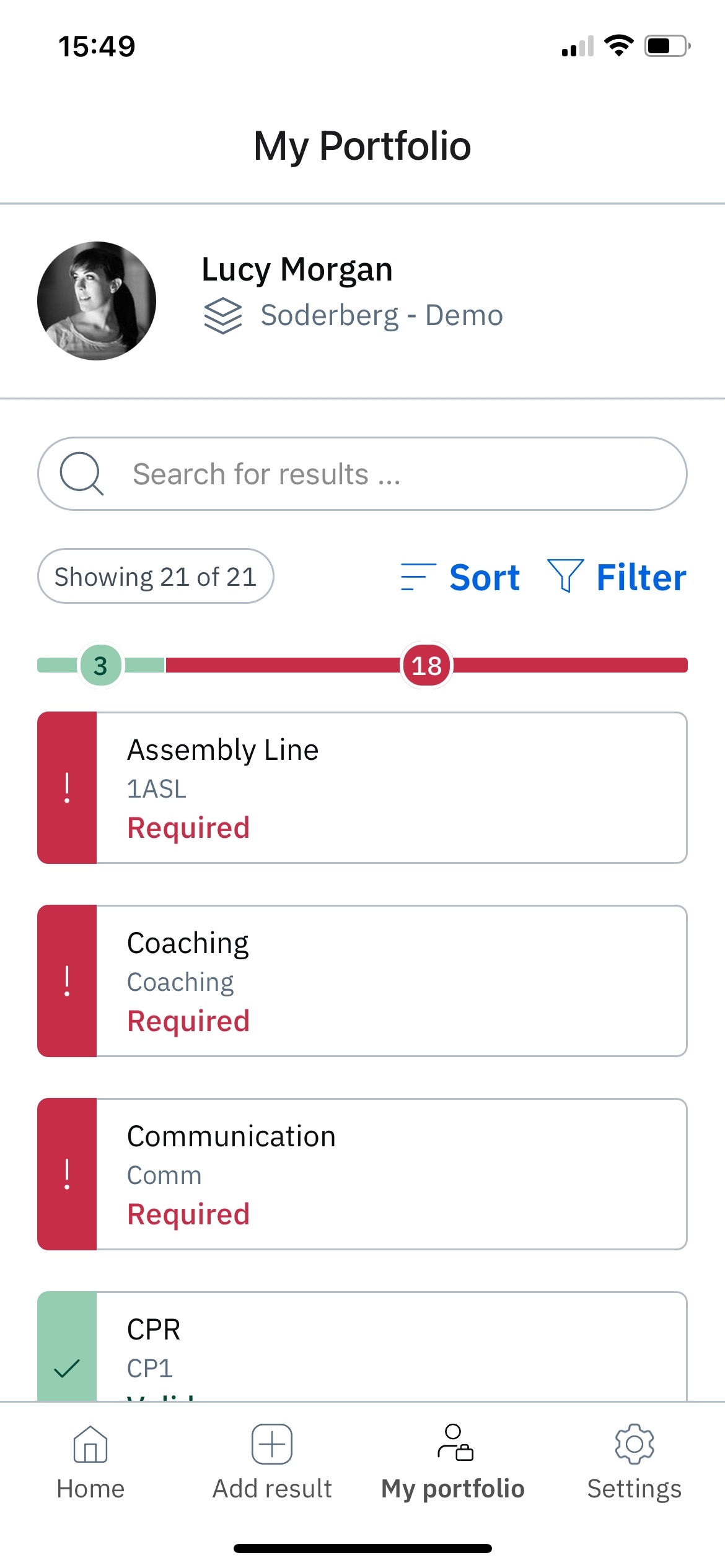Tap the red 18 required results badge
This screenshot has width=725, height=1568.
coord(426,665)
